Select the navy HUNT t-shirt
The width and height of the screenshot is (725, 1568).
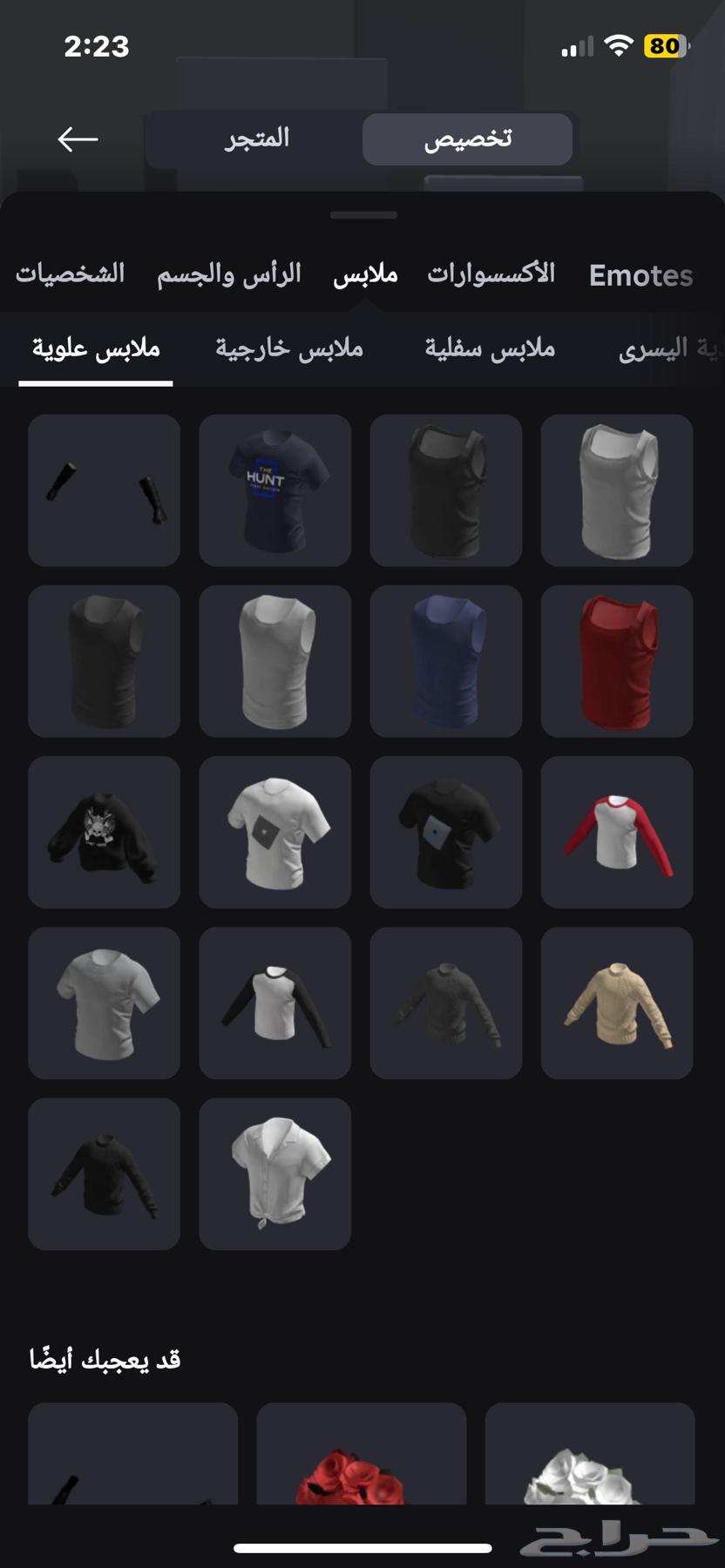pyautogui.click(x=274, y=490)
